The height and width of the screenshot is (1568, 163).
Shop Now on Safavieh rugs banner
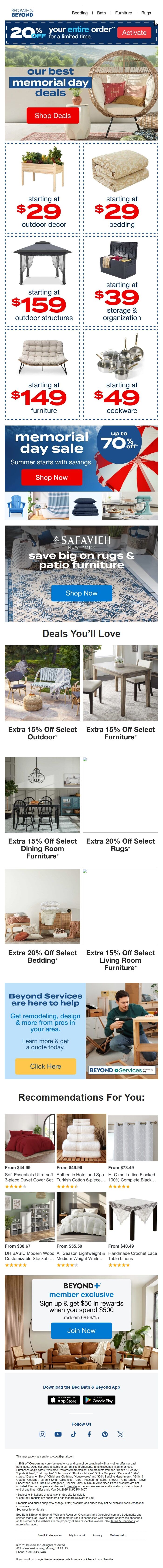pyautogui.click(x=81, y=593)
